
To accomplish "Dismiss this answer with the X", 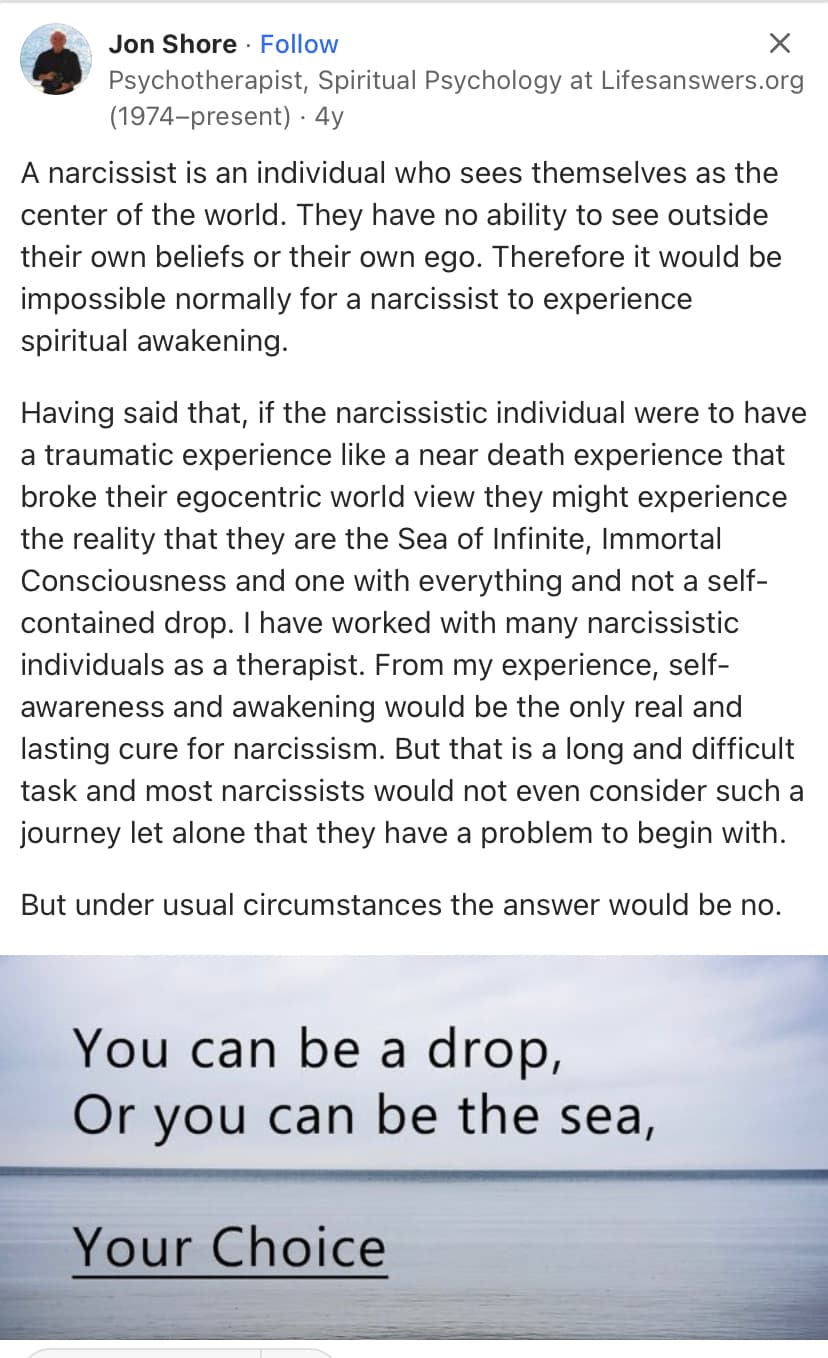I will (x=779, y=43).
